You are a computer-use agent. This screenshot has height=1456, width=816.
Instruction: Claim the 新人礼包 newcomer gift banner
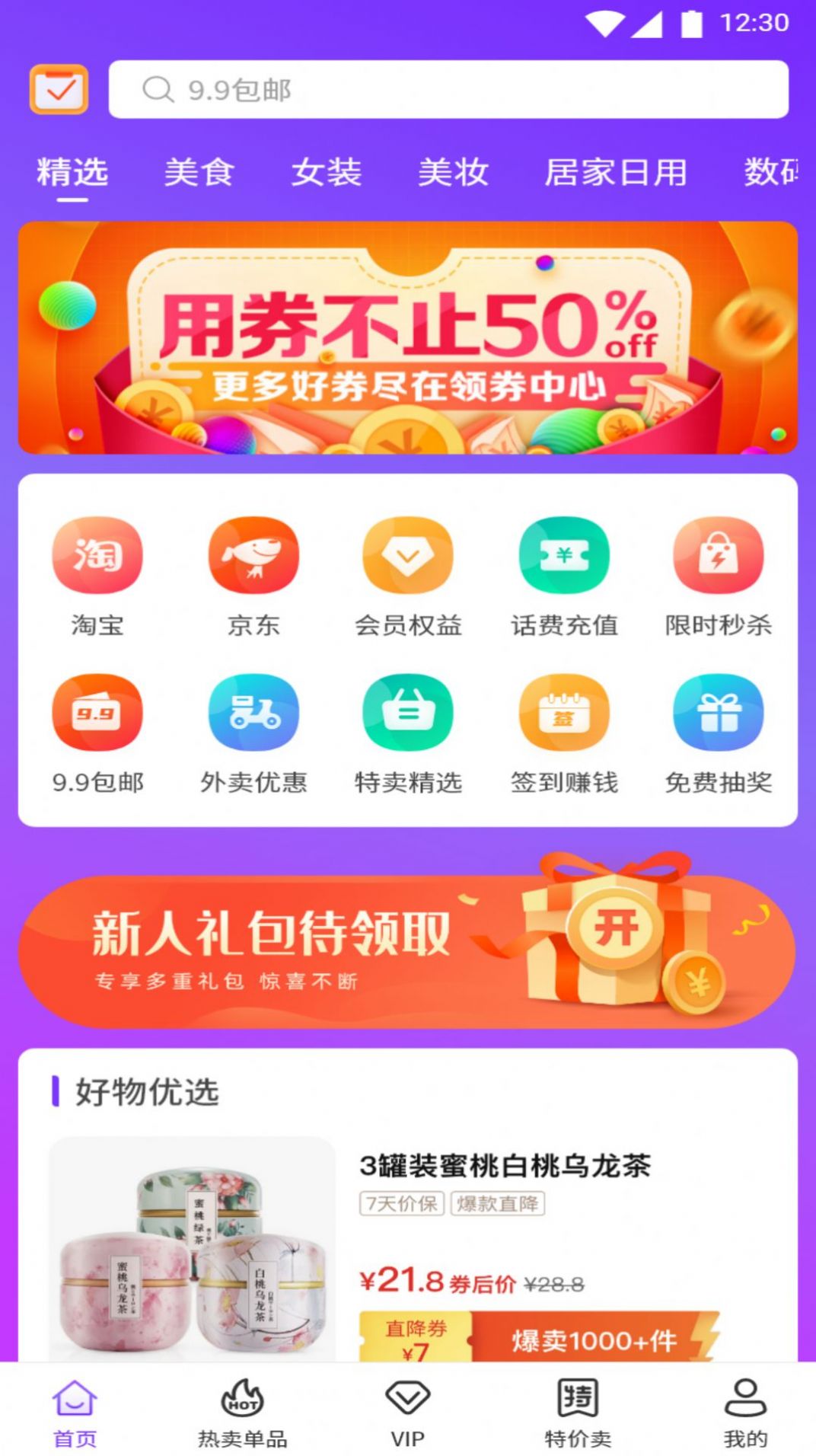[408, 946]
